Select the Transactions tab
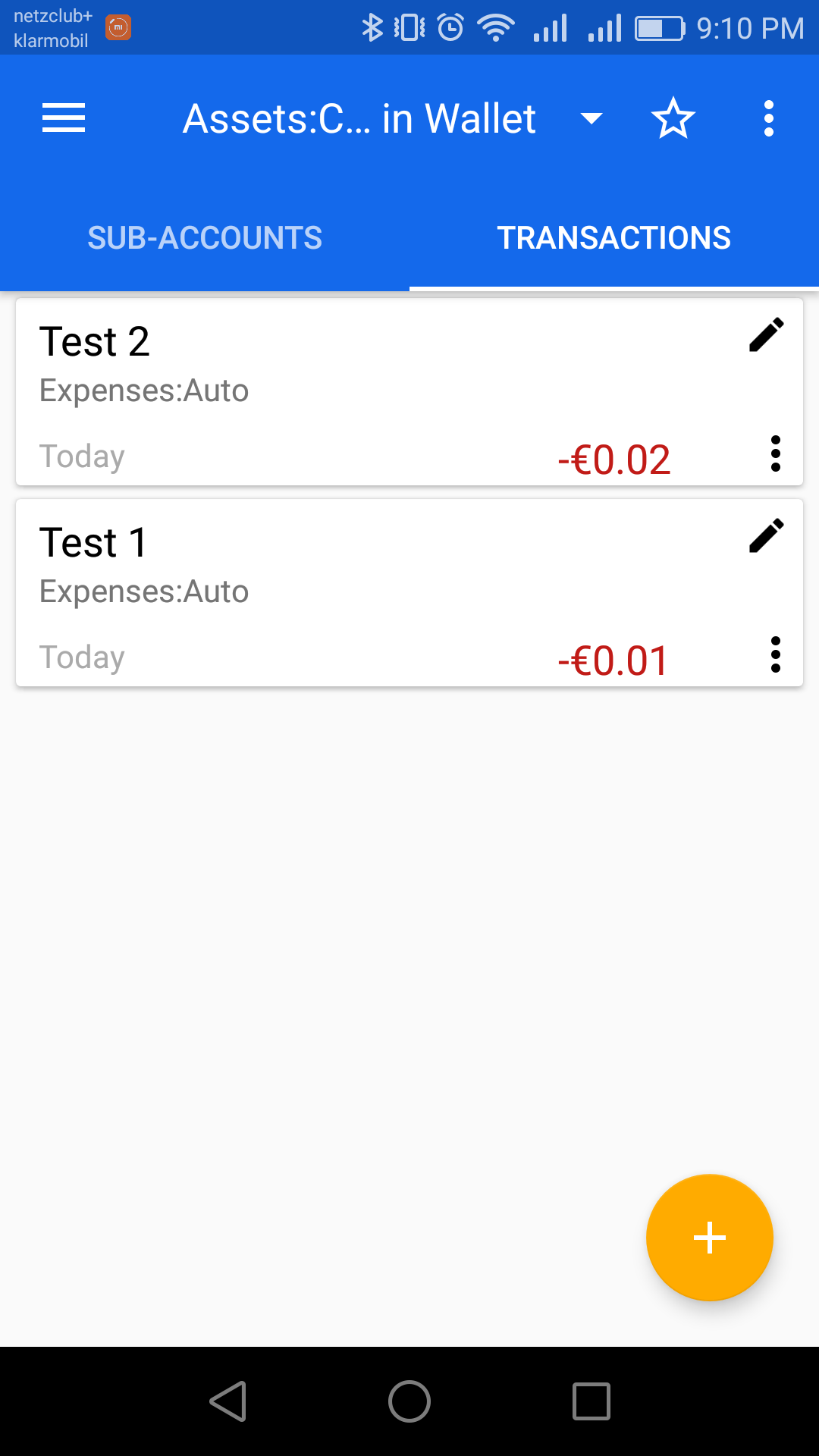This screenshot has width=819, height=1456. pyautogui.click(x=614, y=237)
